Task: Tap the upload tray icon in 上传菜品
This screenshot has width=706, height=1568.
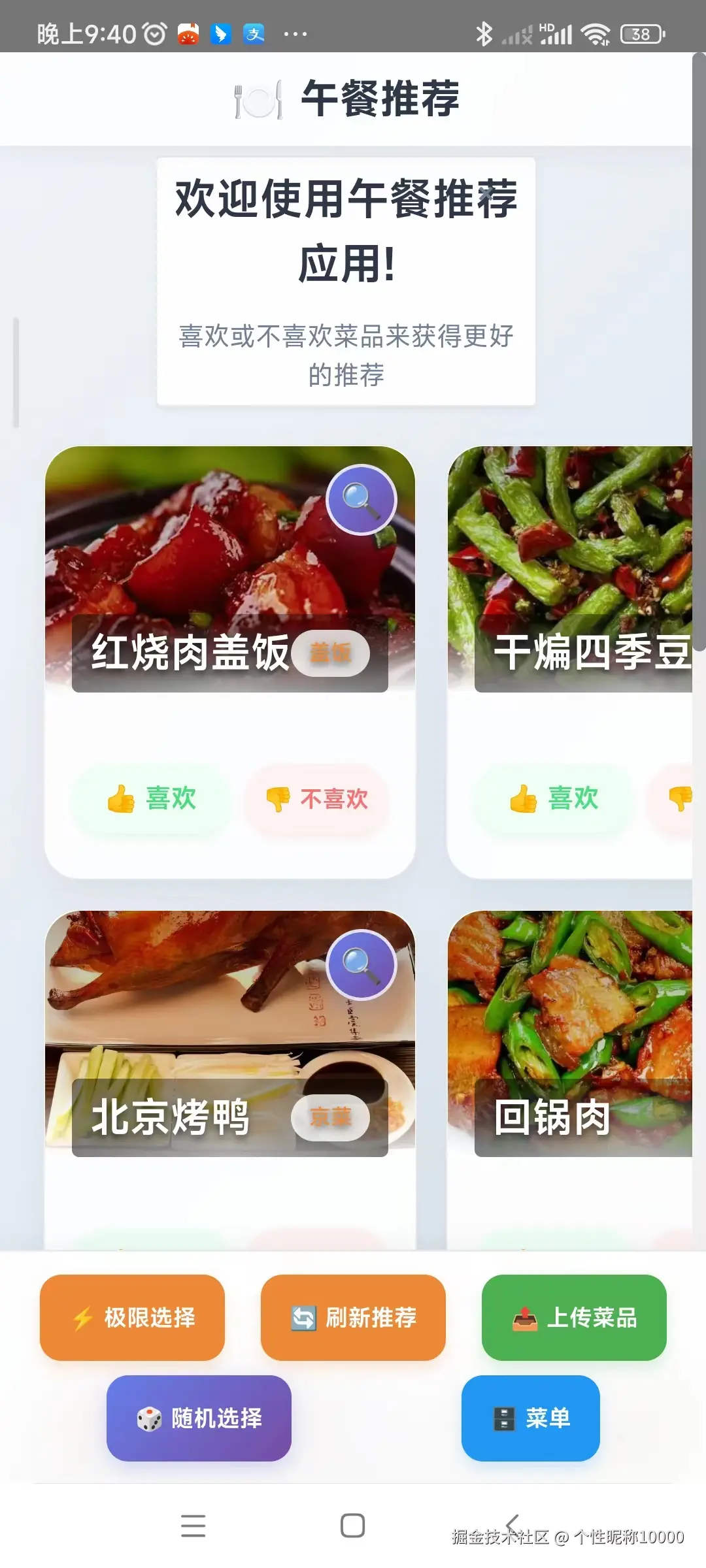Action: [523, 1317]
